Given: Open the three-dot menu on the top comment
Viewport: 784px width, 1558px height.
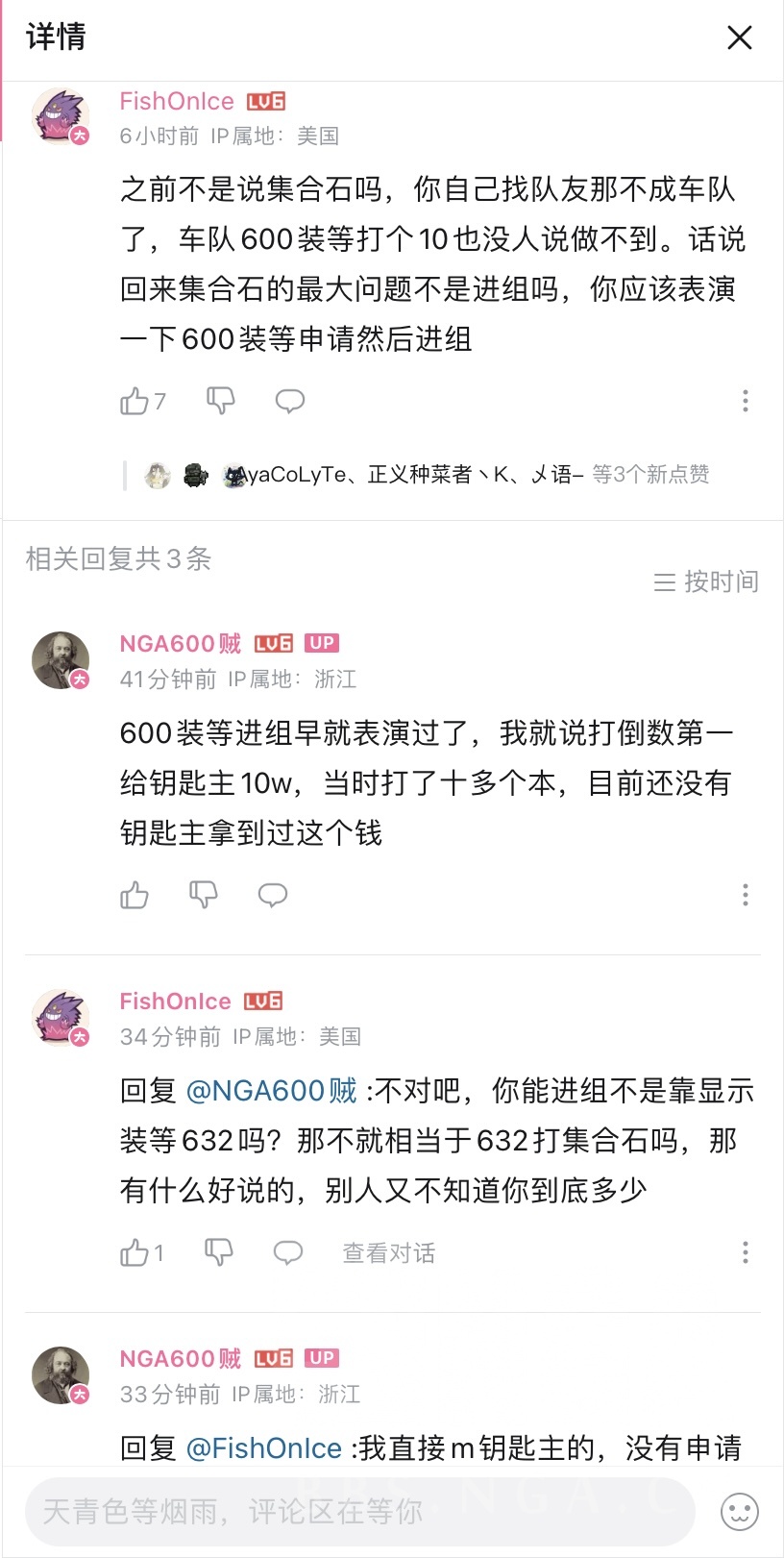Looking at the screenshot, I should 745,401.
